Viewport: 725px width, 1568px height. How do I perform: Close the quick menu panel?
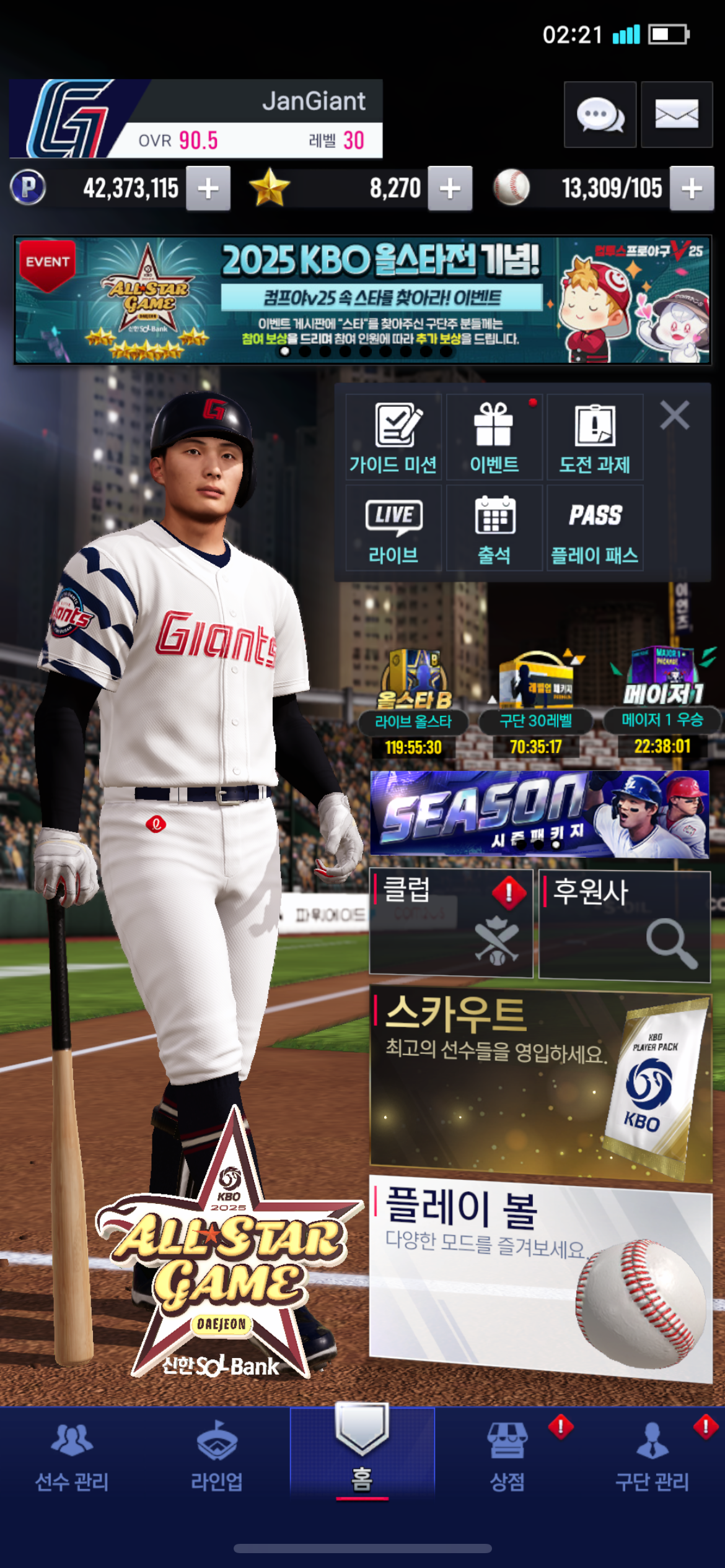(674, 415)
